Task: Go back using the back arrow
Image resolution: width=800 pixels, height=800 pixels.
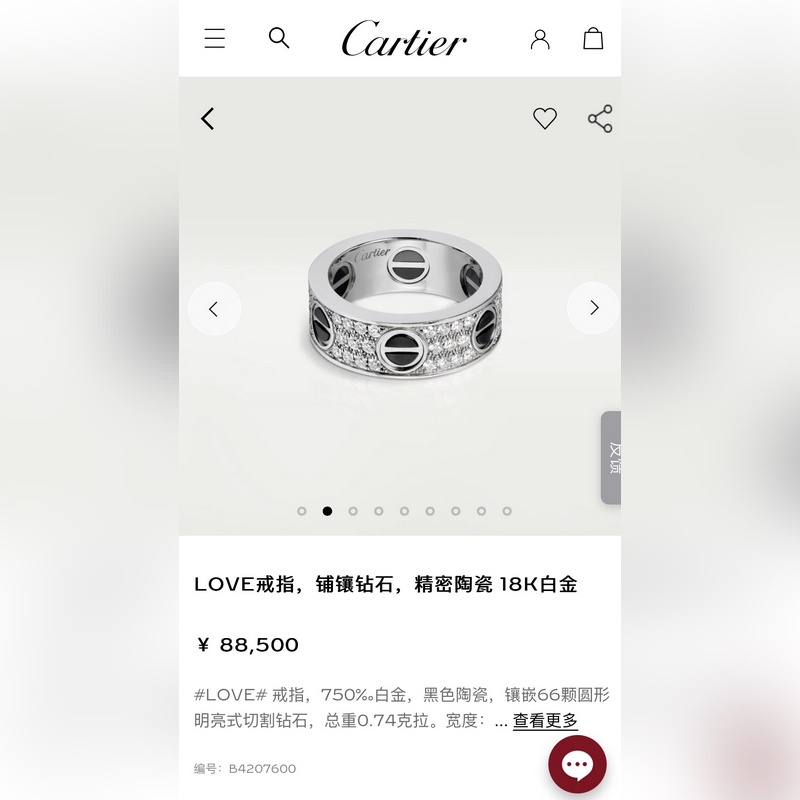Action: [208, 119]
